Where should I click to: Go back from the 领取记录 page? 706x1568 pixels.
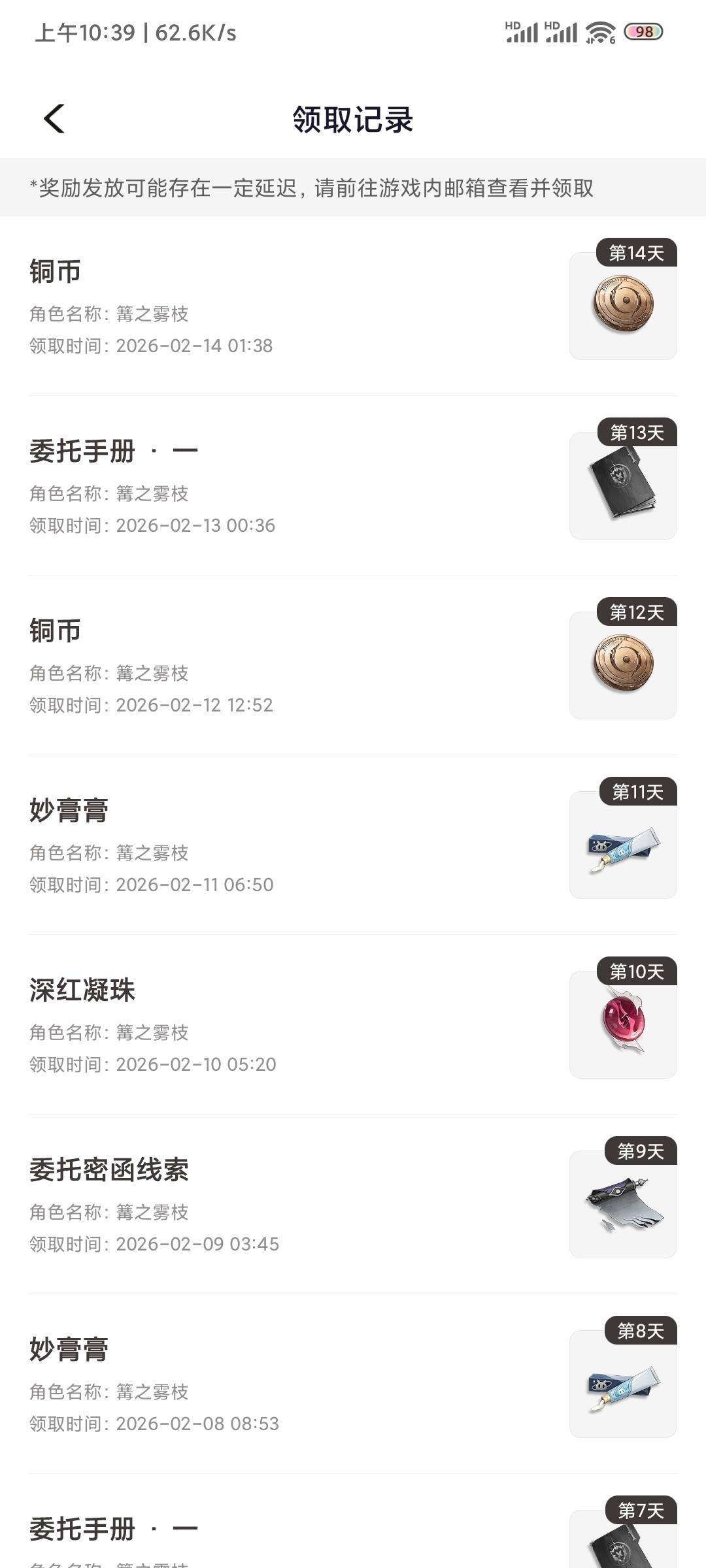(54, 119)
